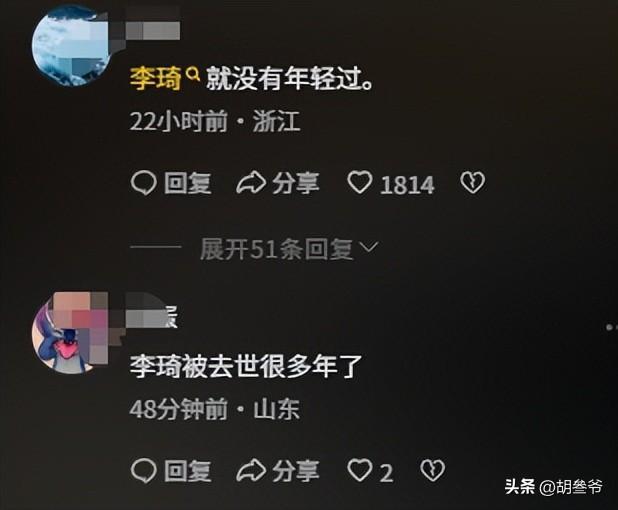Image resolution: width=618 pixels, height=510 pixels.
Task: Open the 浙江 commenter's avatar
Action: tap(71, 46)
